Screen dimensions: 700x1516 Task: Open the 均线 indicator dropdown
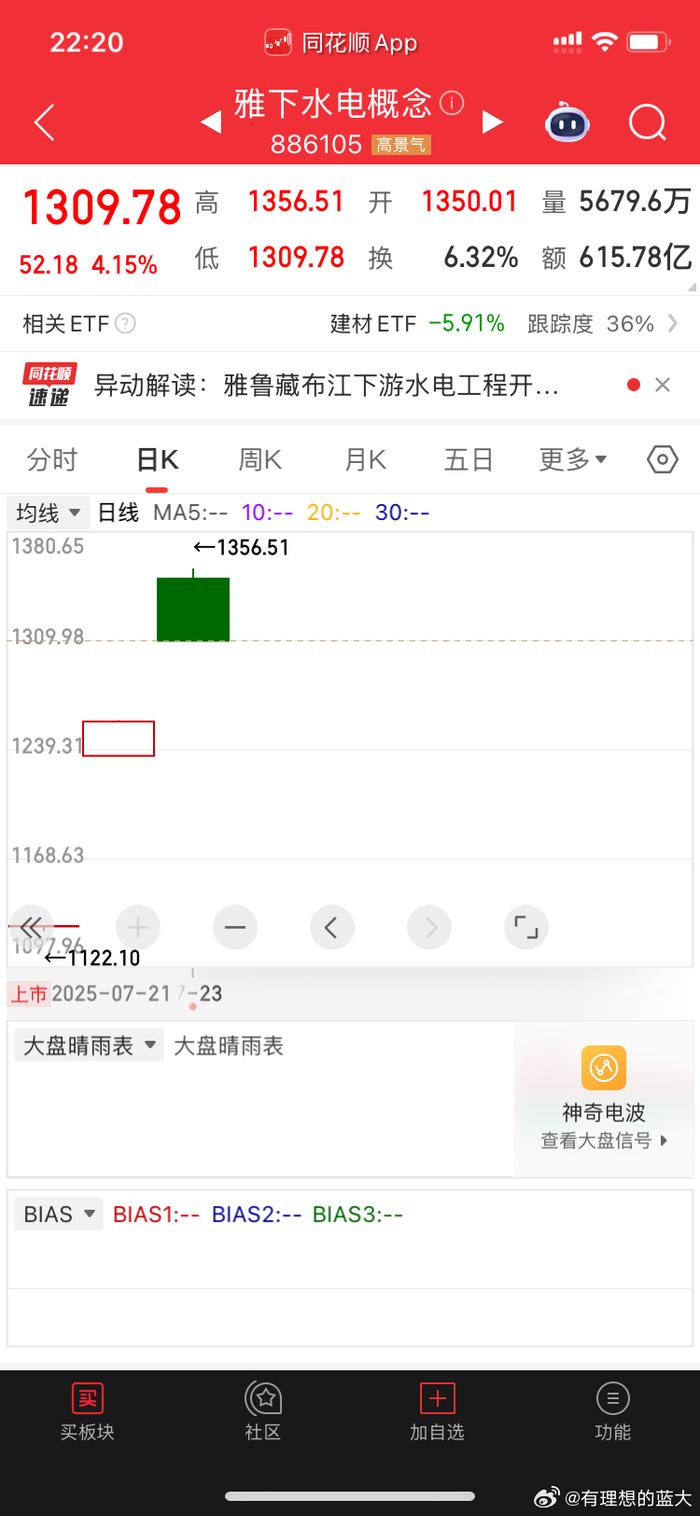pos(48,513)
